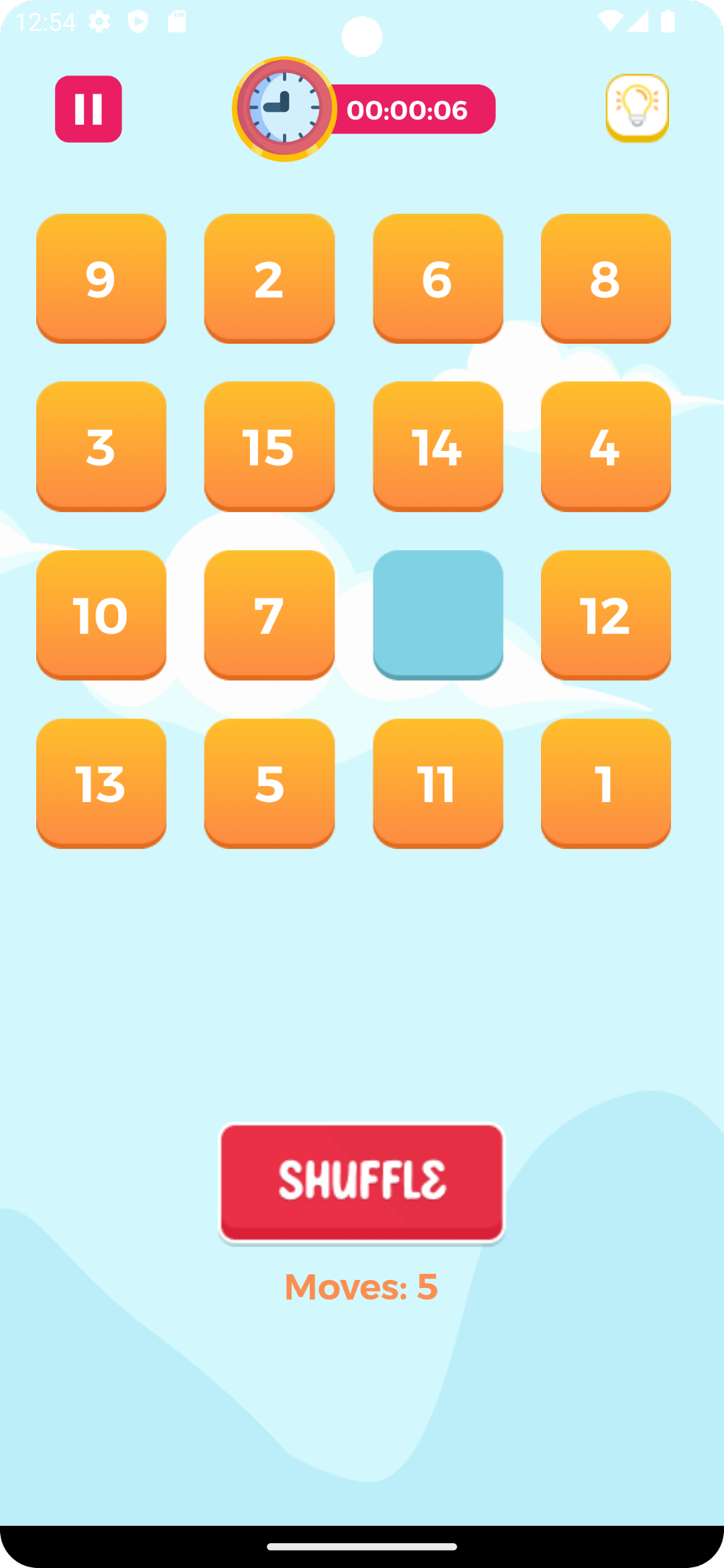The height and width of the screenshot is (1568, 724).
Task: Slide tile 14 into the empty space
Action: pyautogui.click(x=438, y=446)
